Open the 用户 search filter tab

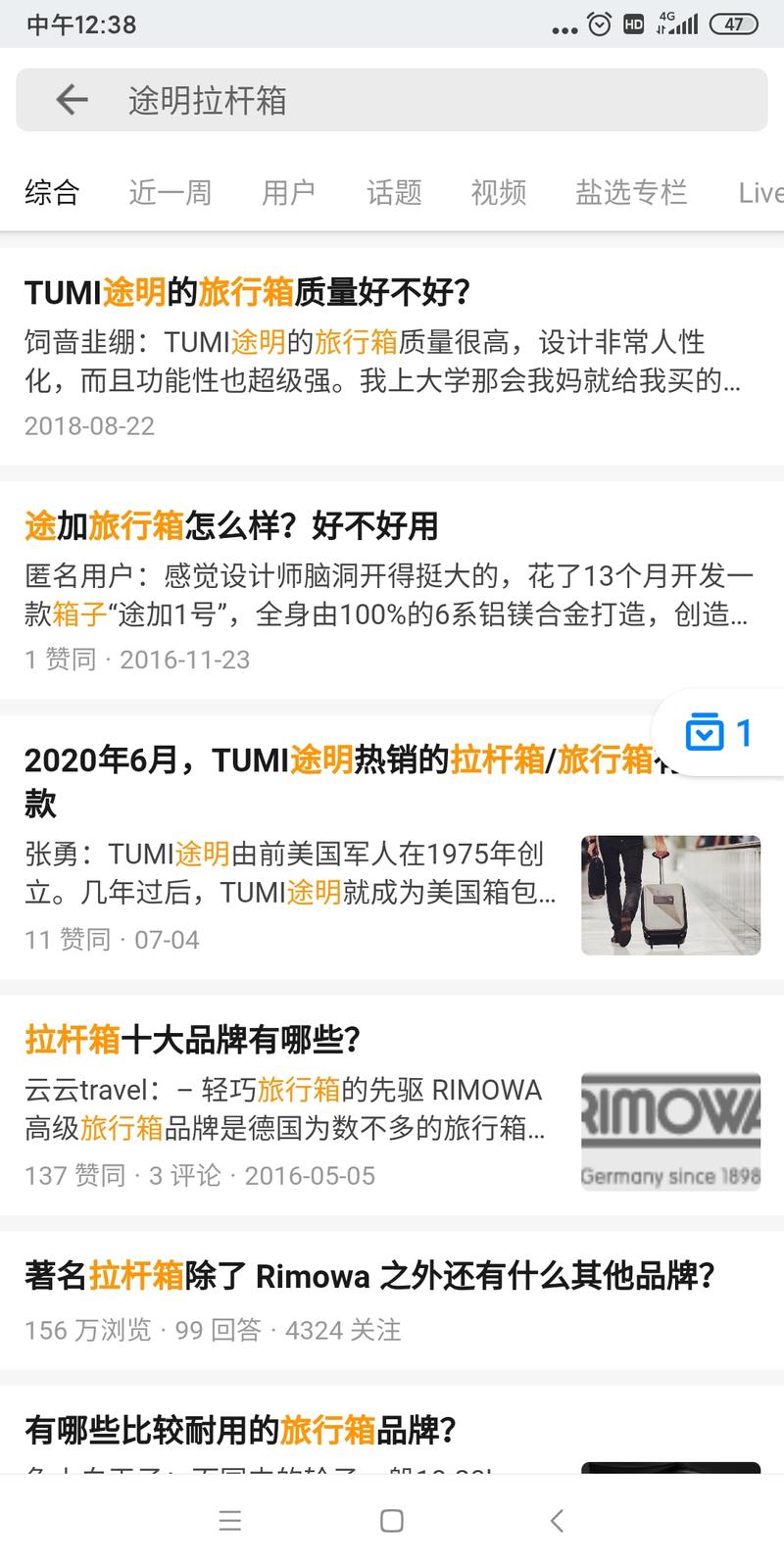click(287, 192)
